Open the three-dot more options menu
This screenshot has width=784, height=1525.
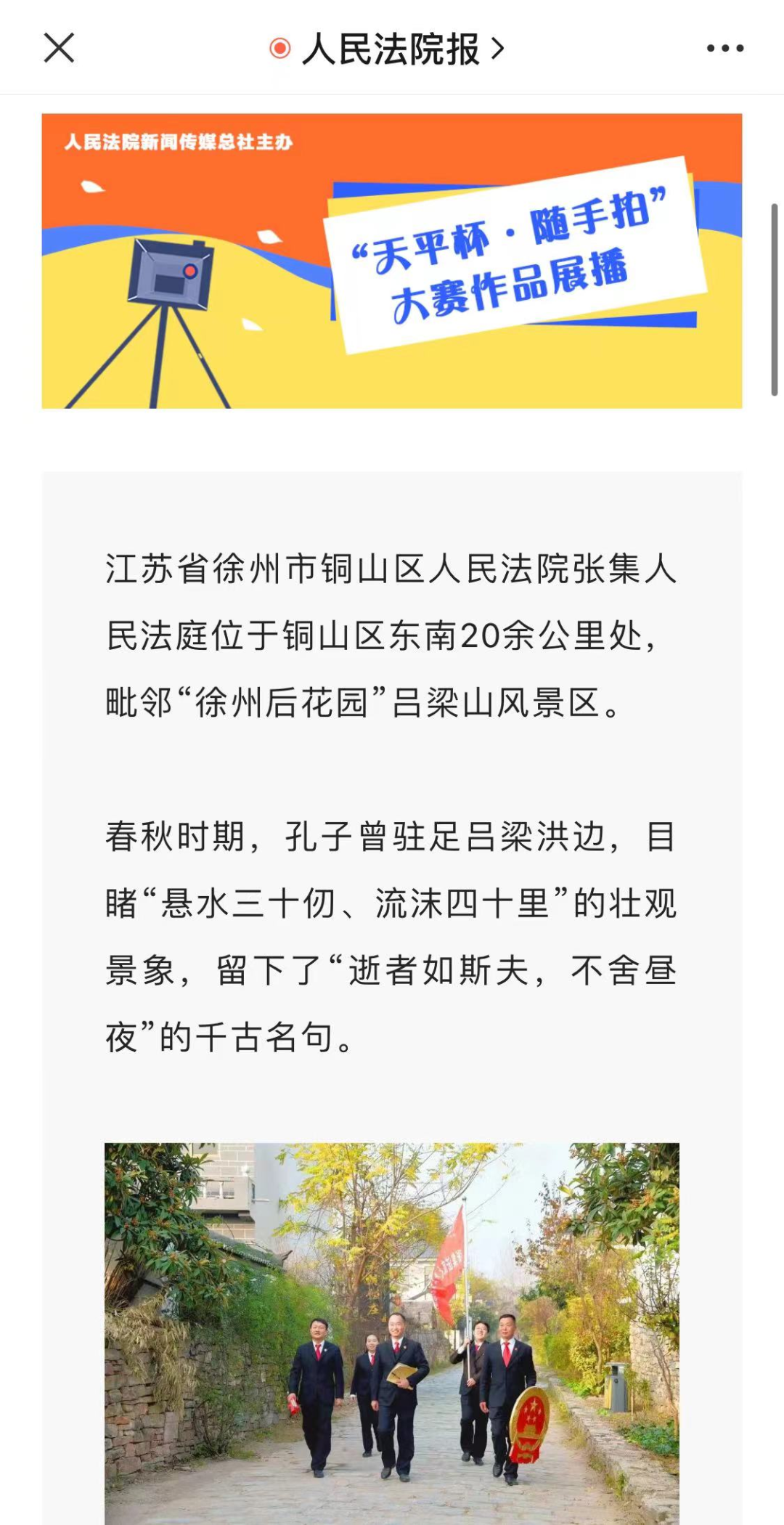[x=725, y=49]
